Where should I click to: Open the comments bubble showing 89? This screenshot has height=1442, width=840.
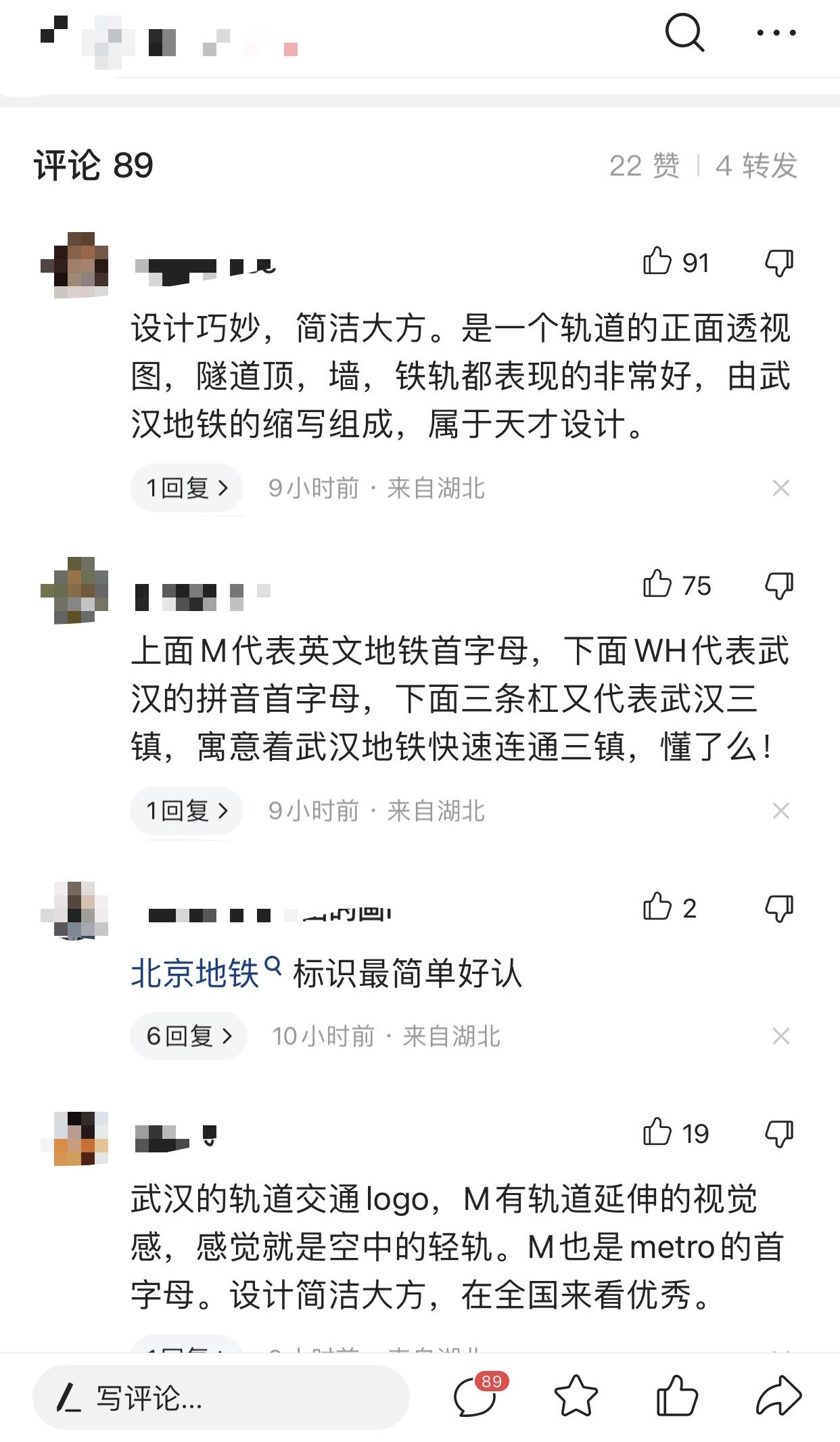click(x=475, y=1396)
